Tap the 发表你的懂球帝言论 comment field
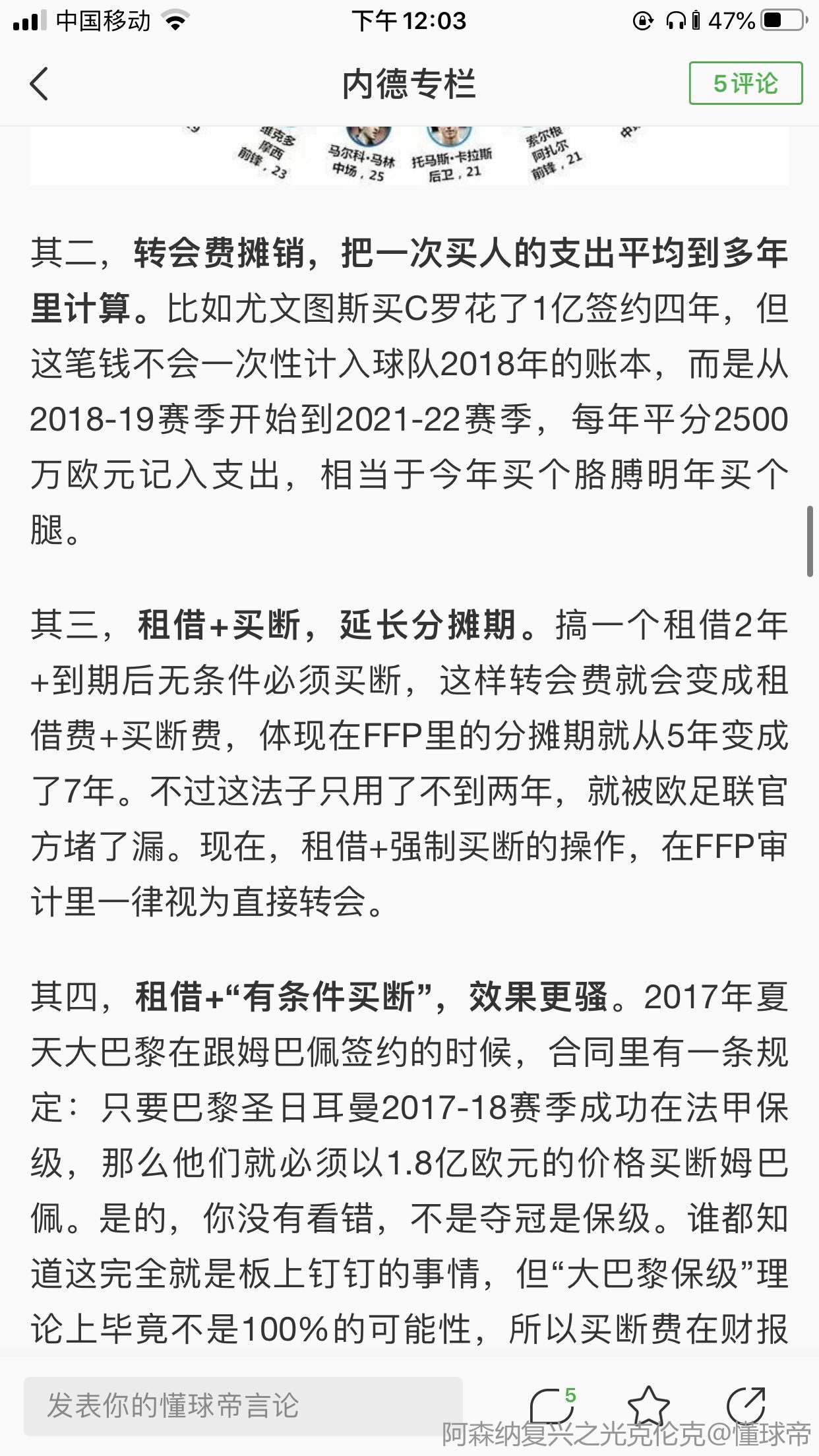819x1456 pixels. [243, 1406]
